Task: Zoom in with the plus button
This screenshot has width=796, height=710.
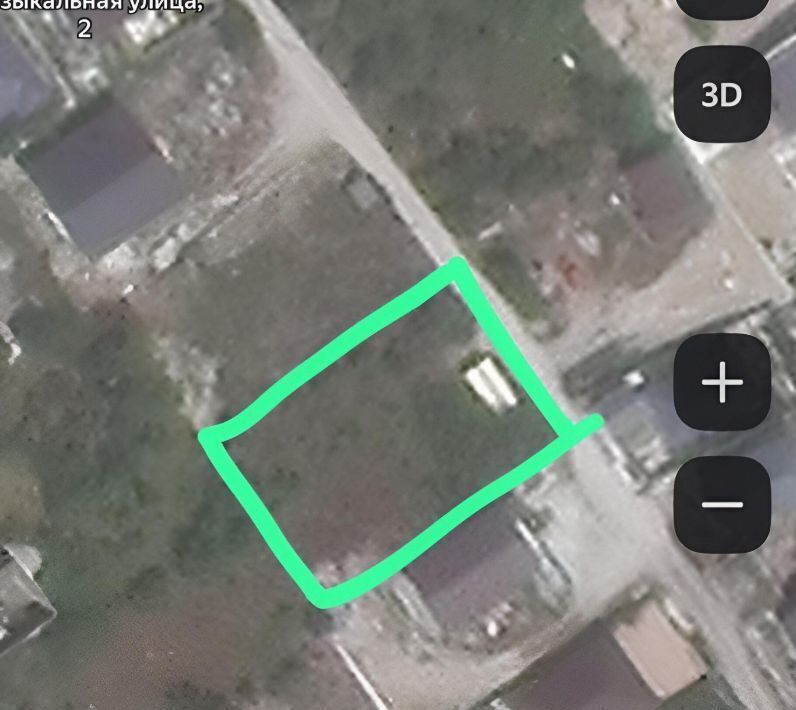Action: coord(722,384)
